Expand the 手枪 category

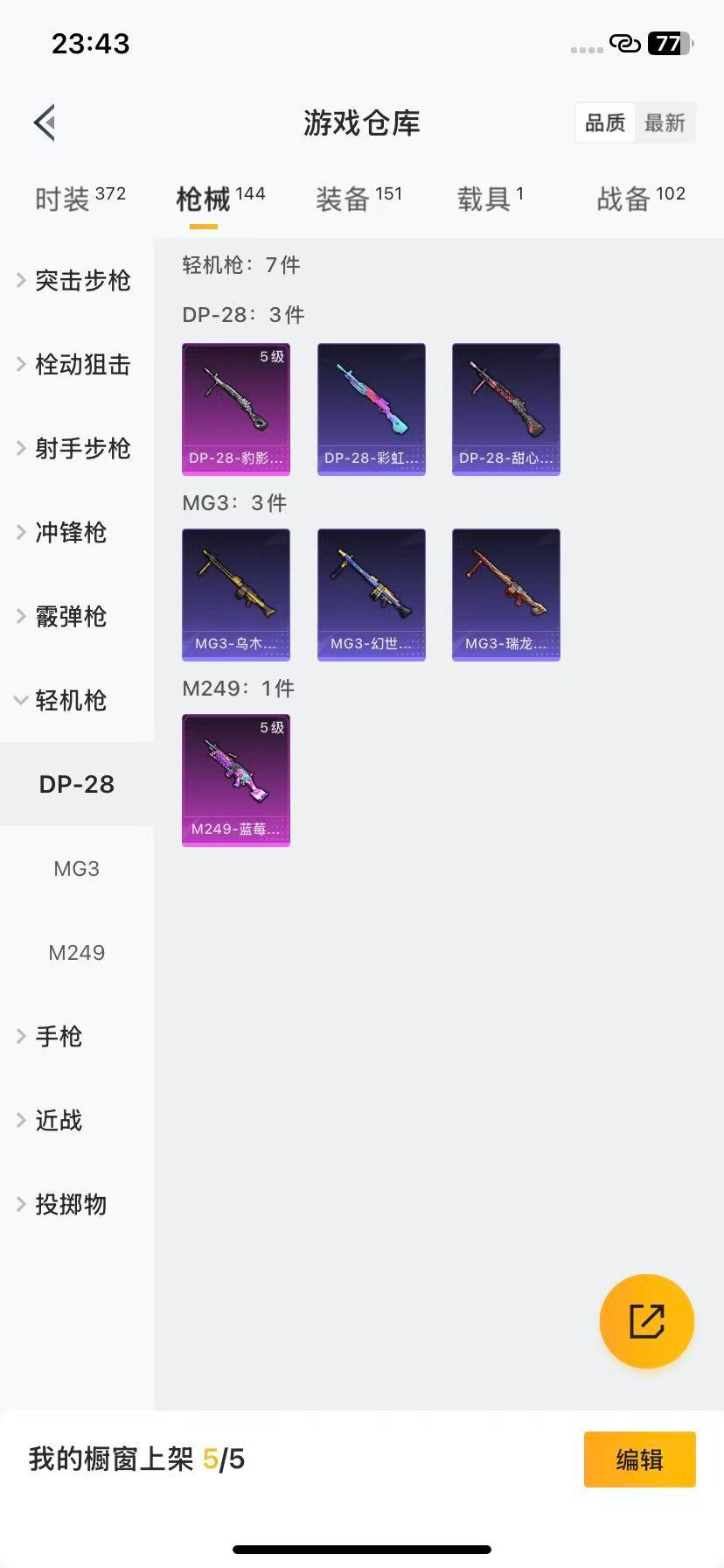58,1036
